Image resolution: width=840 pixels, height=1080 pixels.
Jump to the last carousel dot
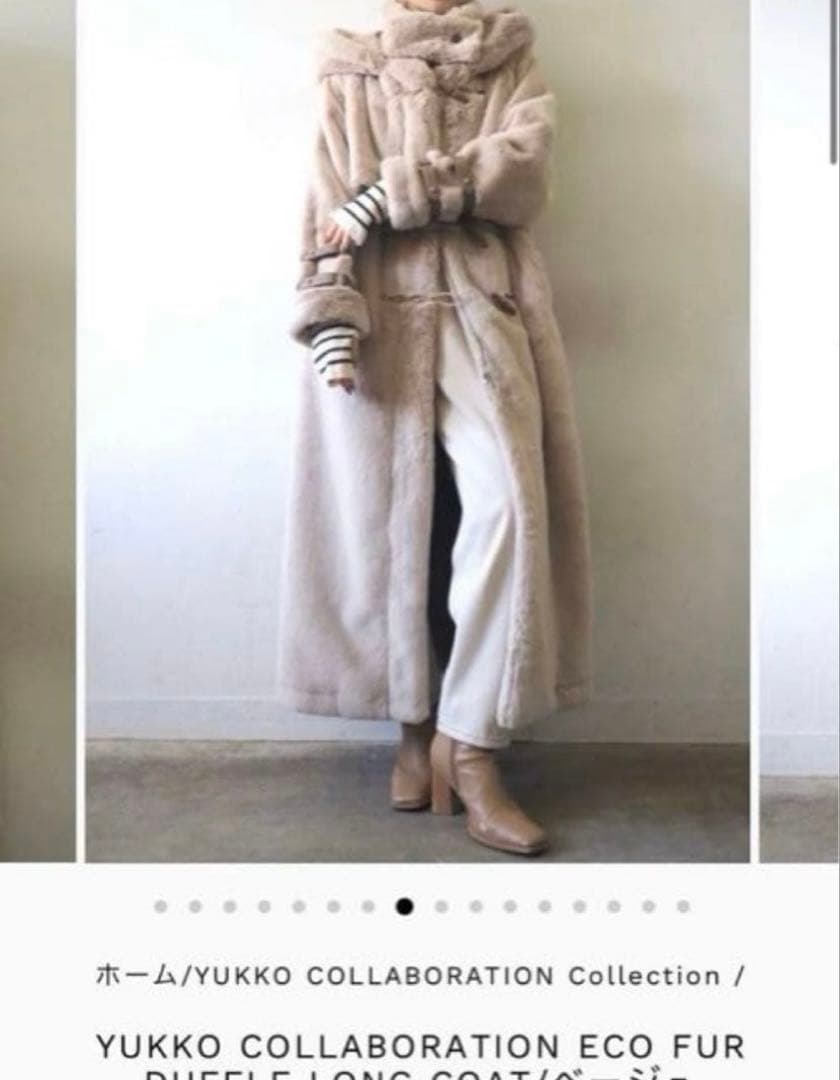point(683,907)
